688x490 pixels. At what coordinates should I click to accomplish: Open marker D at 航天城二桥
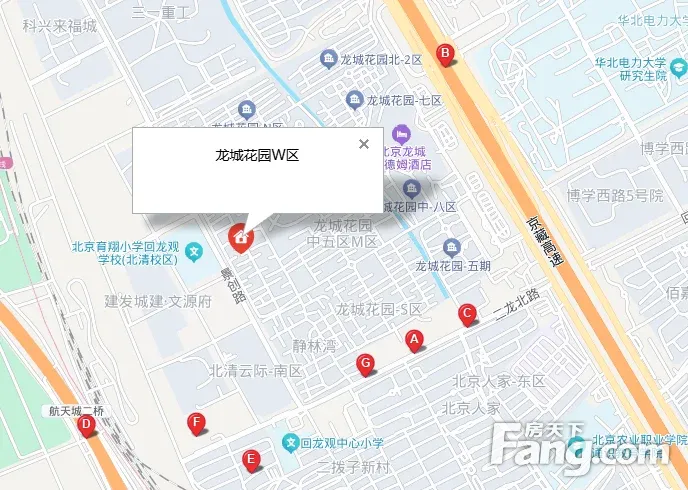click(x=87, y=425)
